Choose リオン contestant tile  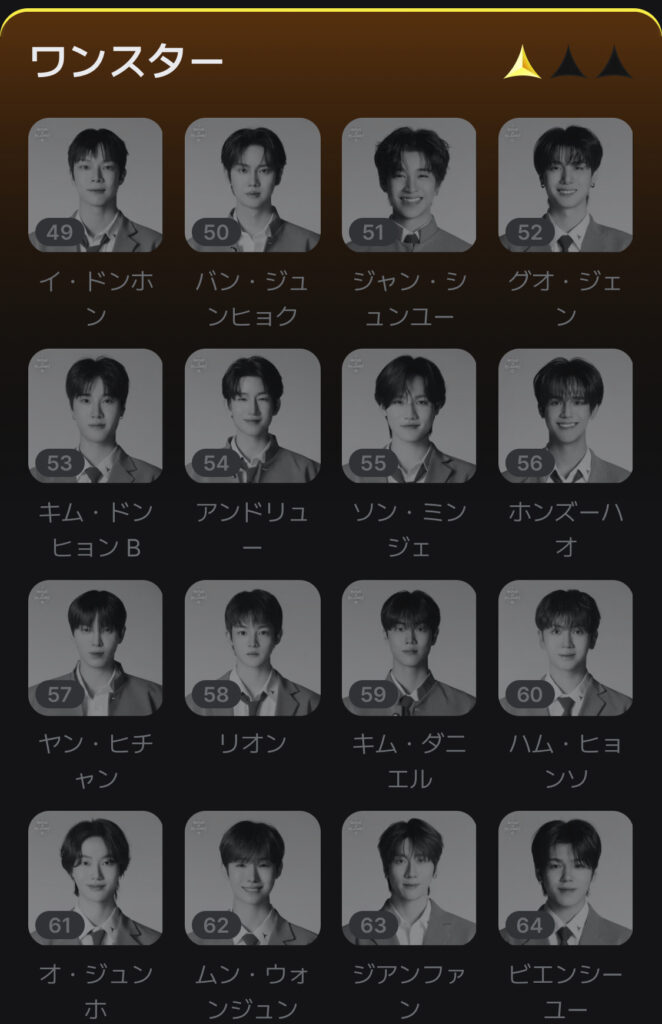coord(252,647)
